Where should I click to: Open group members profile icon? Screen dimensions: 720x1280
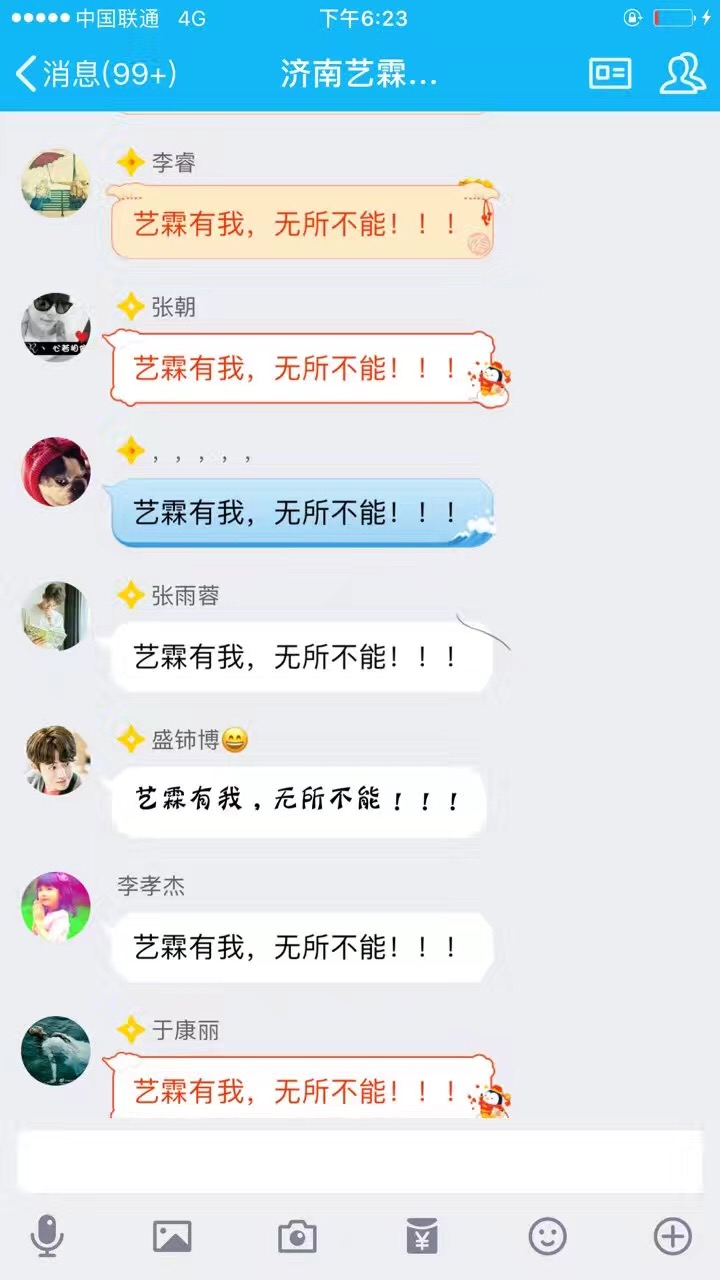(x=682, y=73)
